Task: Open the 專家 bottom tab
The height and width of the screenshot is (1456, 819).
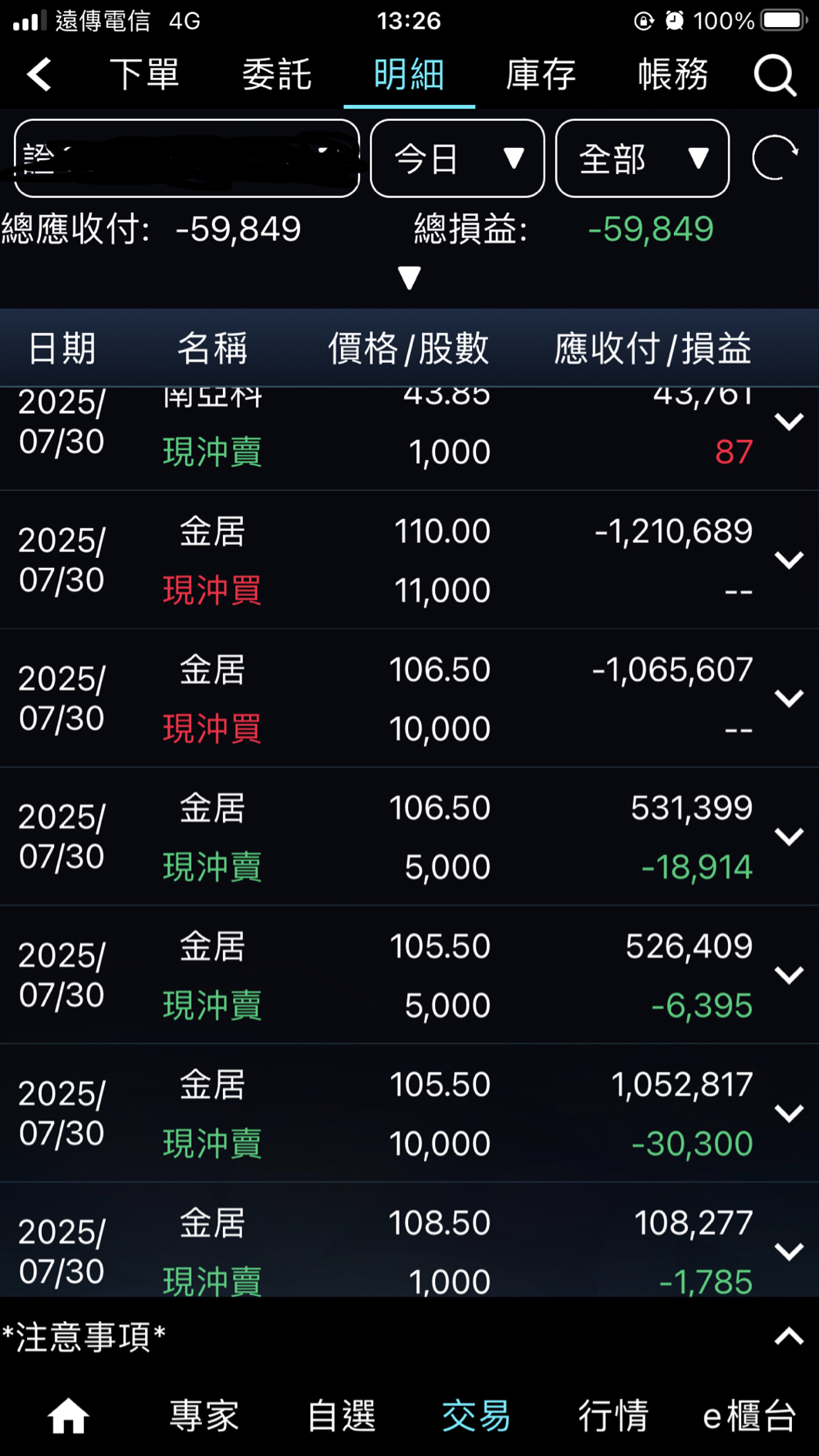Action: pos(204,1416)
